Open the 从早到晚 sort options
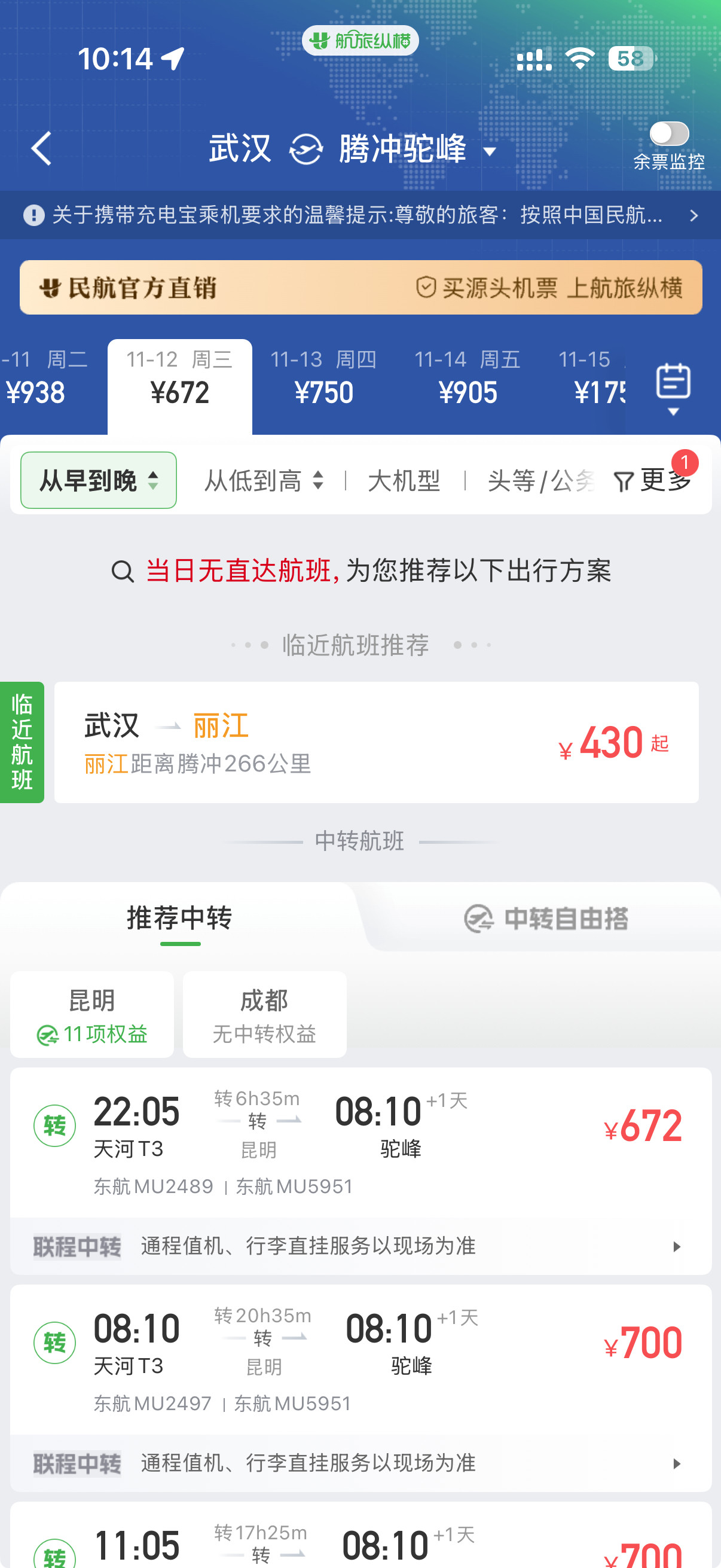The width and height of the screenshot is (721, 1568). (97, 480)
